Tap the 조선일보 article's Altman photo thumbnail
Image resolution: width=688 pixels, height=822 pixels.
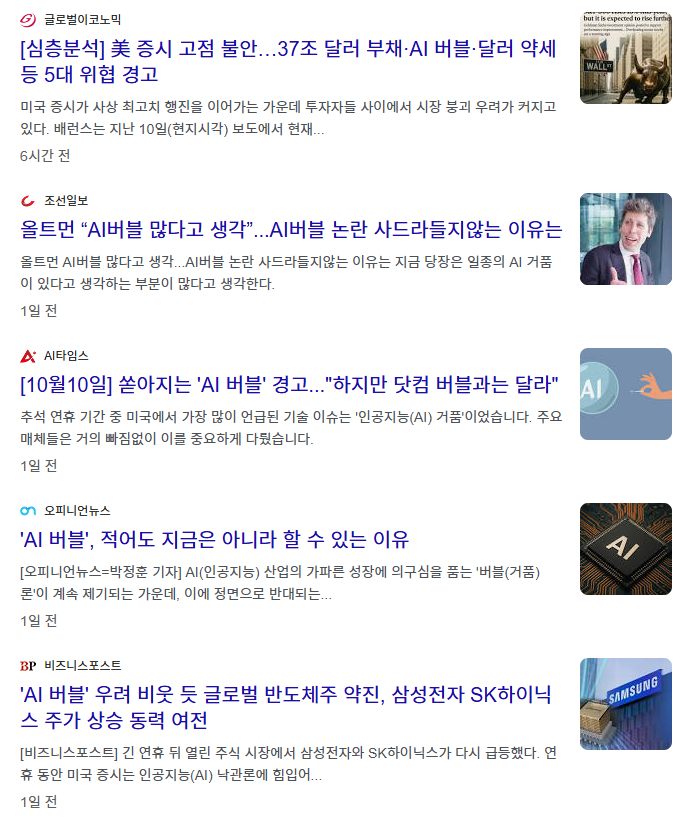(625, 239)
